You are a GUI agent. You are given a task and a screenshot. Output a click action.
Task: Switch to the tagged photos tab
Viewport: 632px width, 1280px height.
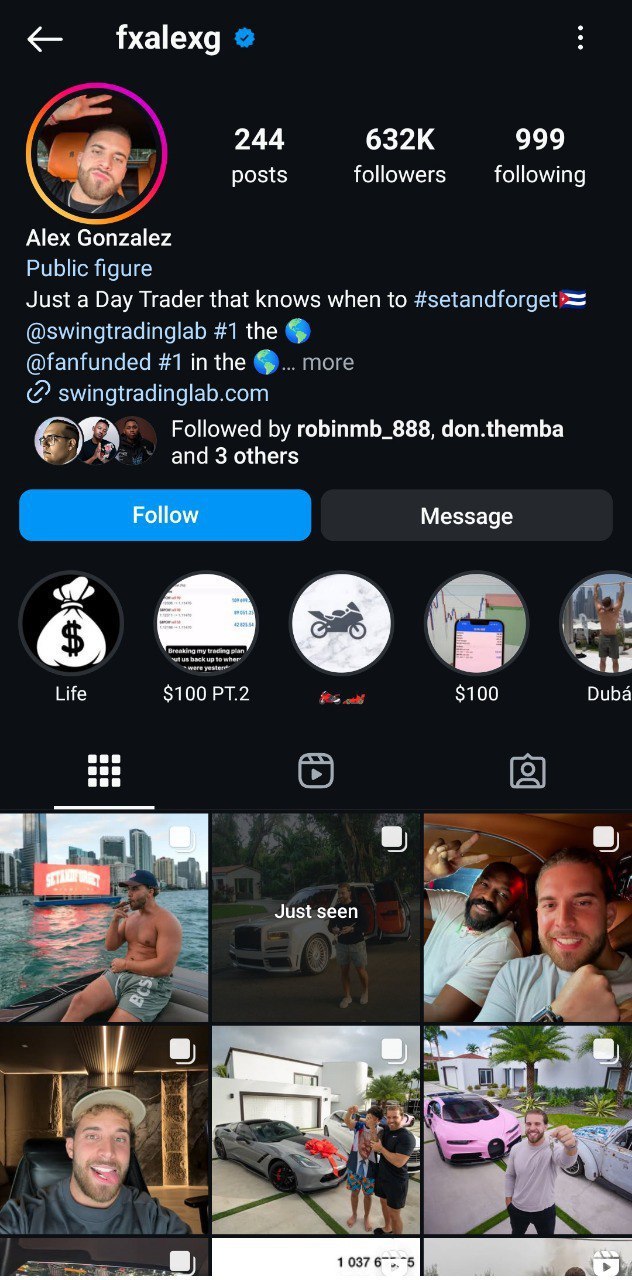pyautogui.click(x=527, y=771)
